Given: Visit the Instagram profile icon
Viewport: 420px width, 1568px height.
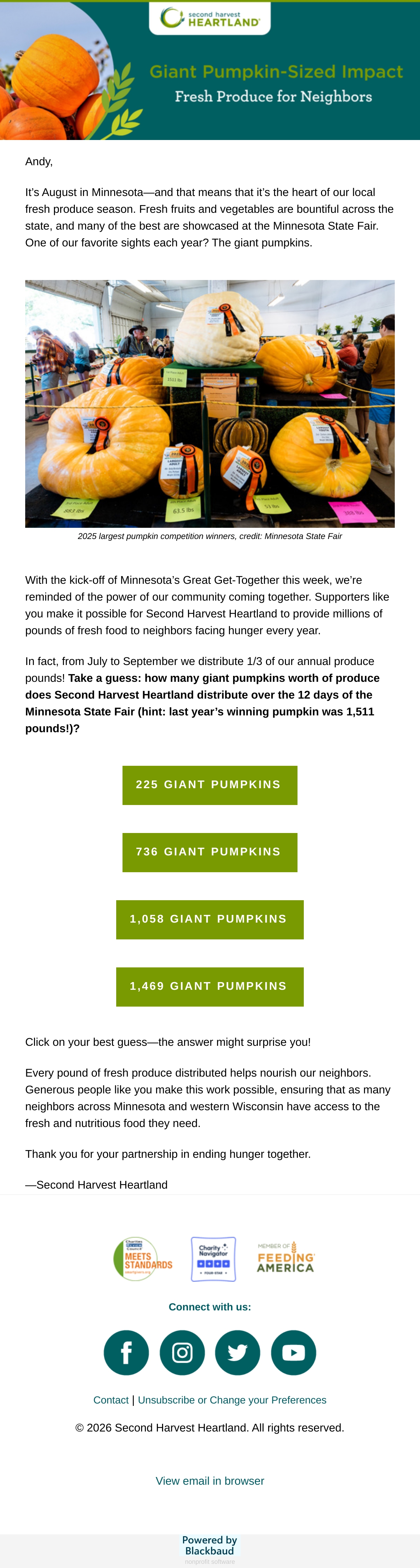Looking at the screenshot, I should point(182,1352).
